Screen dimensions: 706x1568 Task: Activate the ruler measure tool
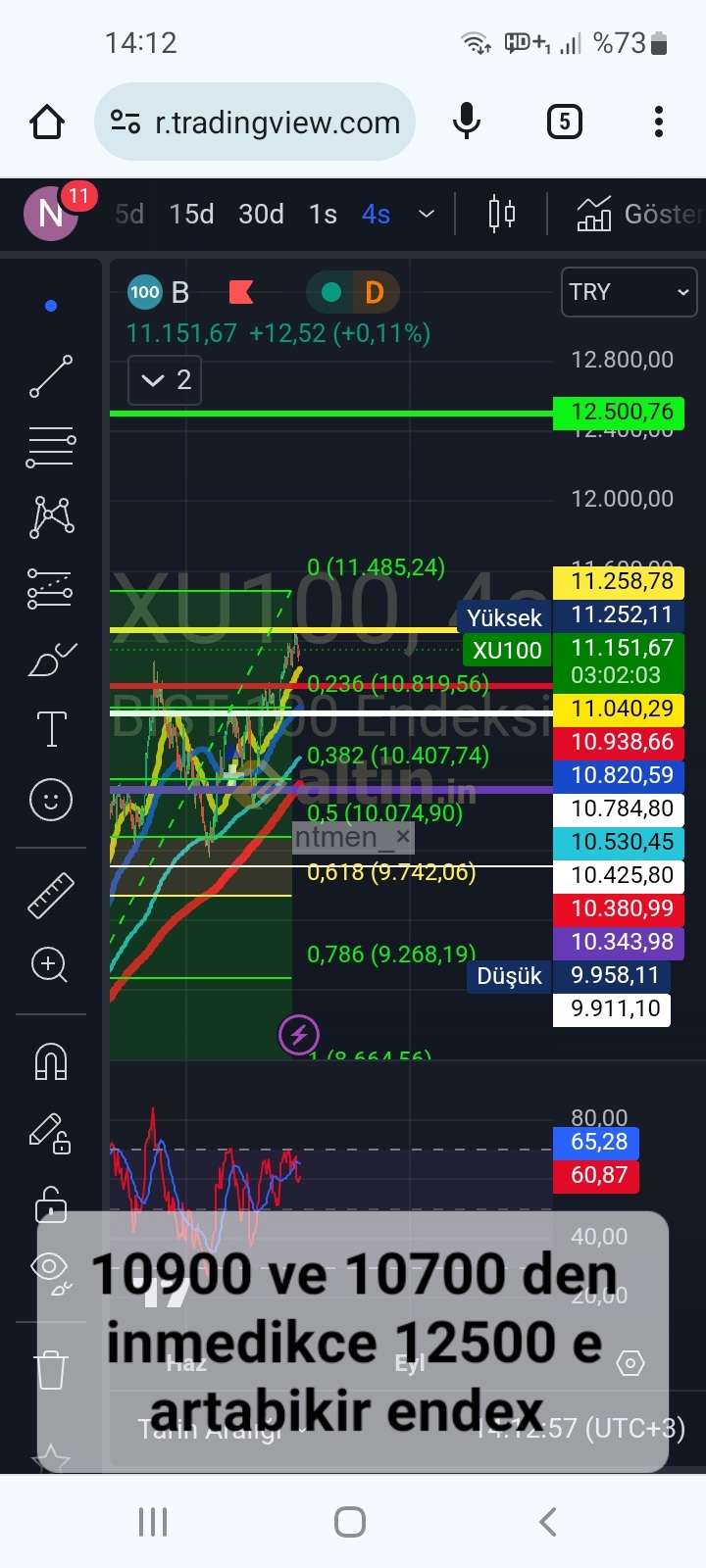tap(51, 895)
